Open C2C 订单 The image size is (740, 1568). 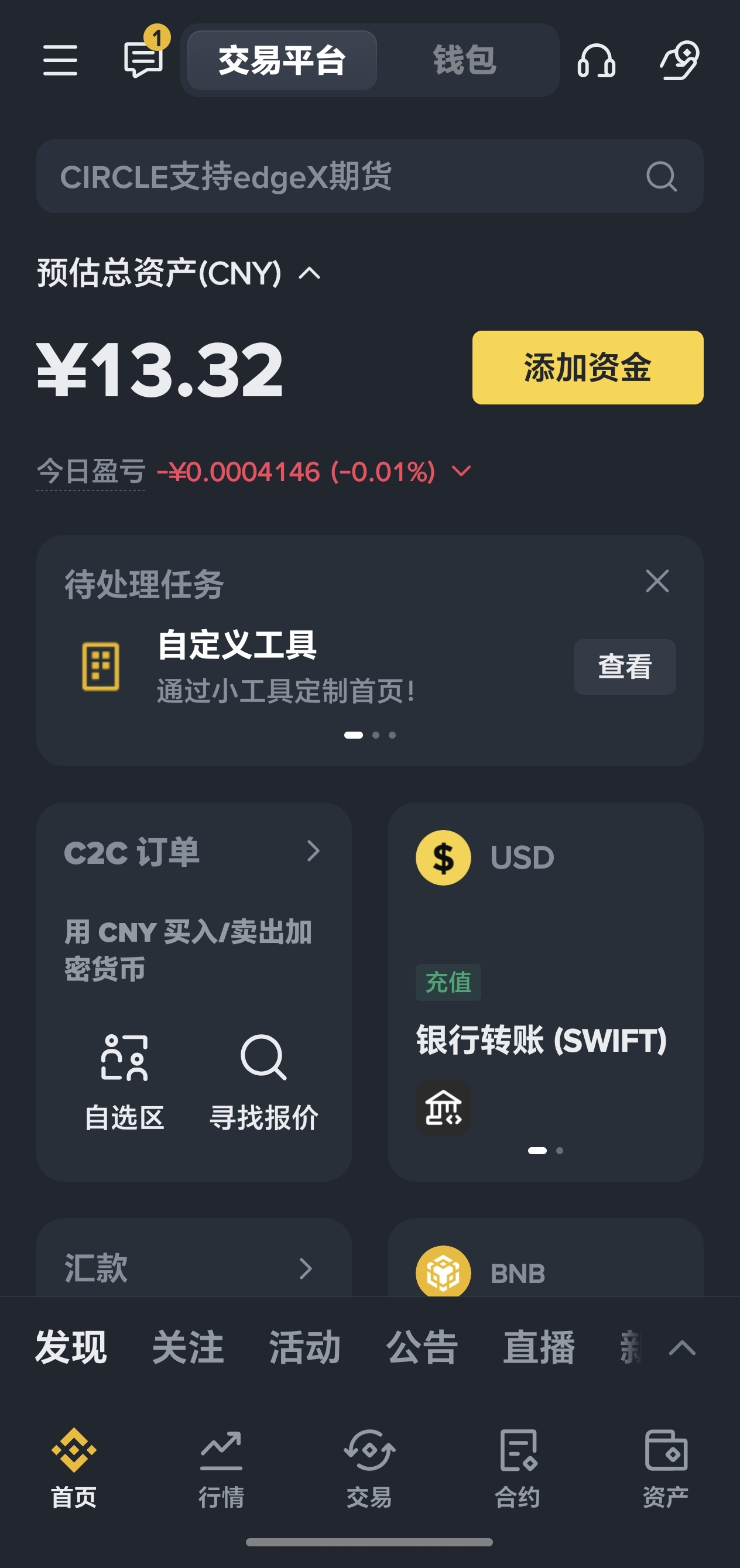[x=193, y=852]
